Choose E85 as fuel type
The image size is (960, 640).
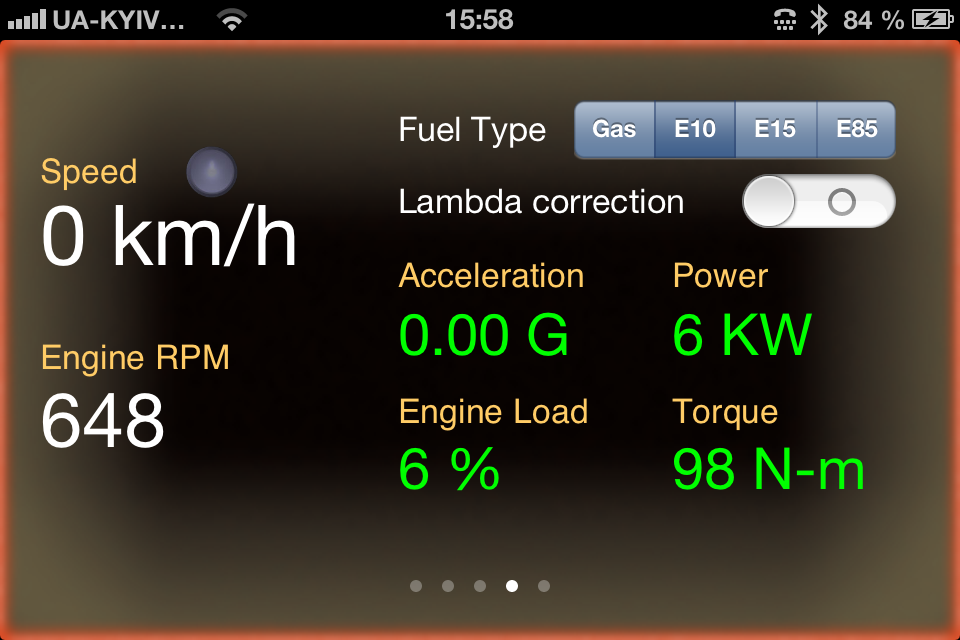856,130
